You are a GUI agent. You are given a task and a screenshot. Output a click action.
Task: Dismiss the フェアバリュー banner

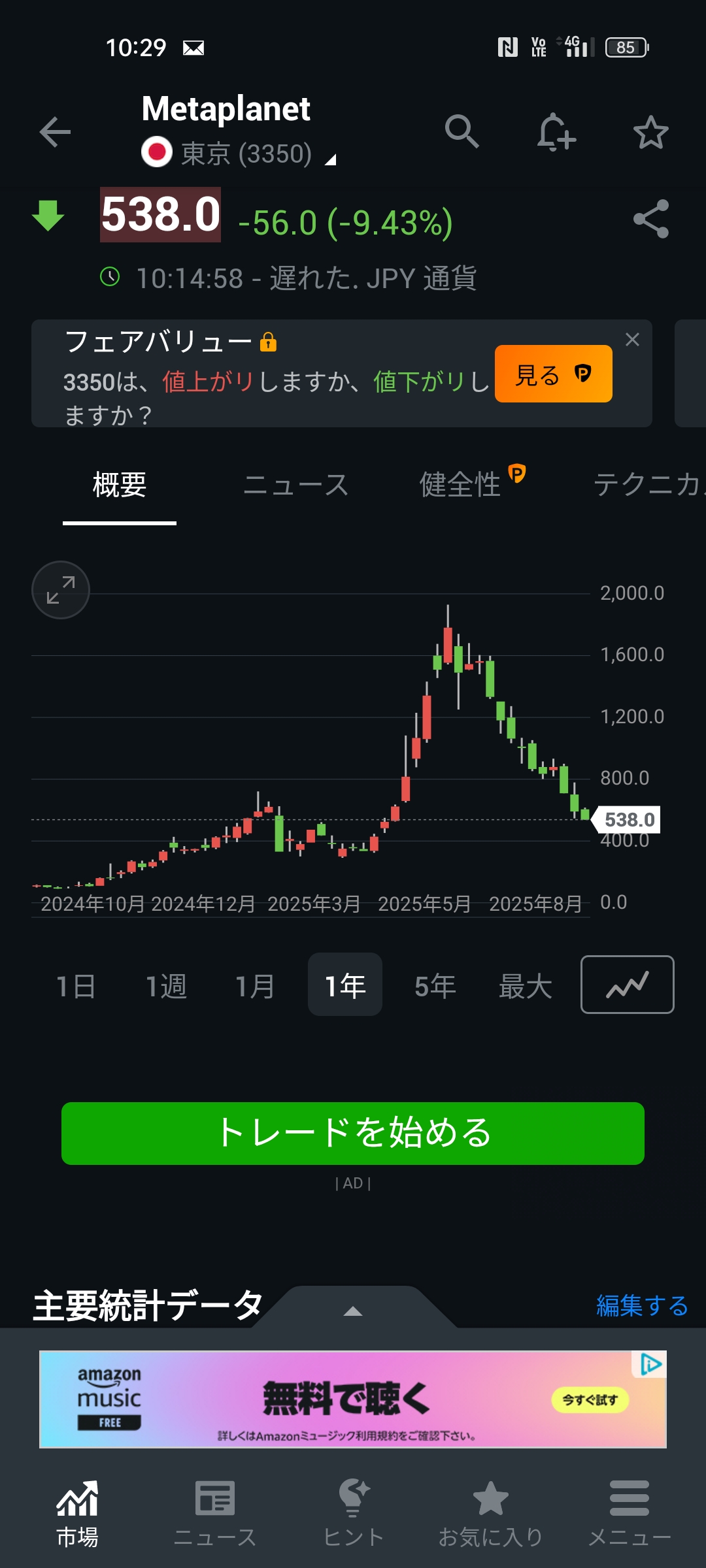(632, 340)
